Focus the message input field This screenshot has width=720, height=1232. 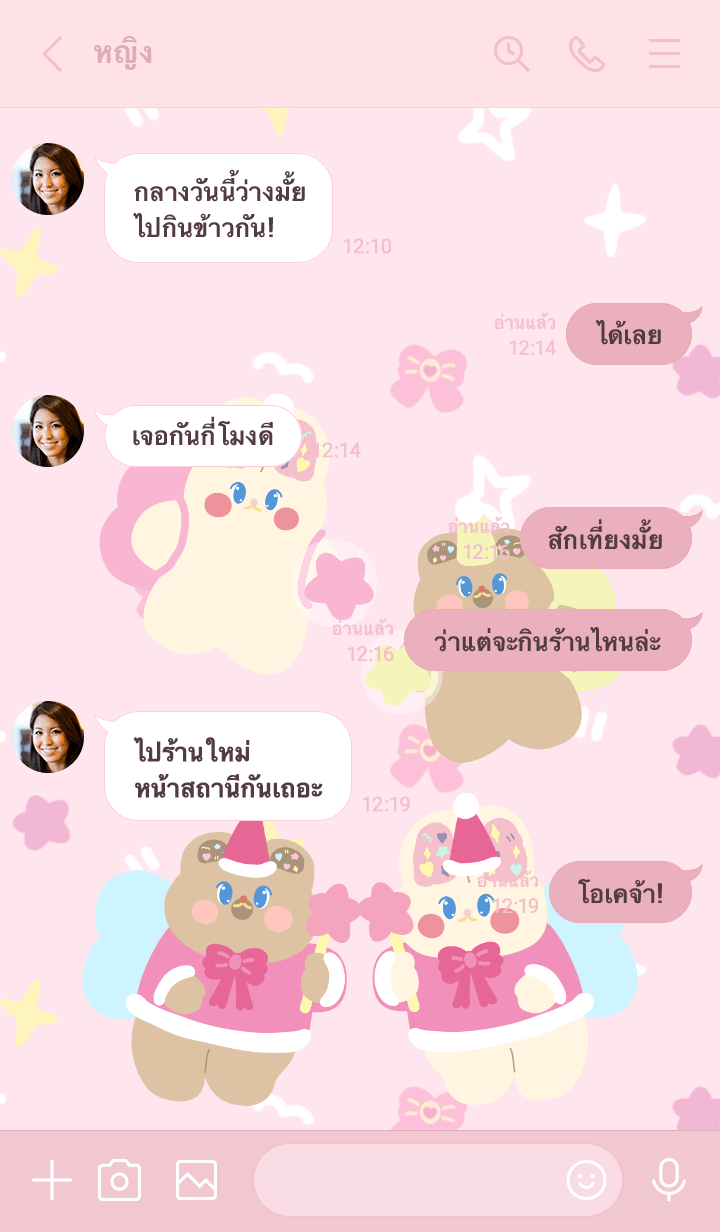410,1181
